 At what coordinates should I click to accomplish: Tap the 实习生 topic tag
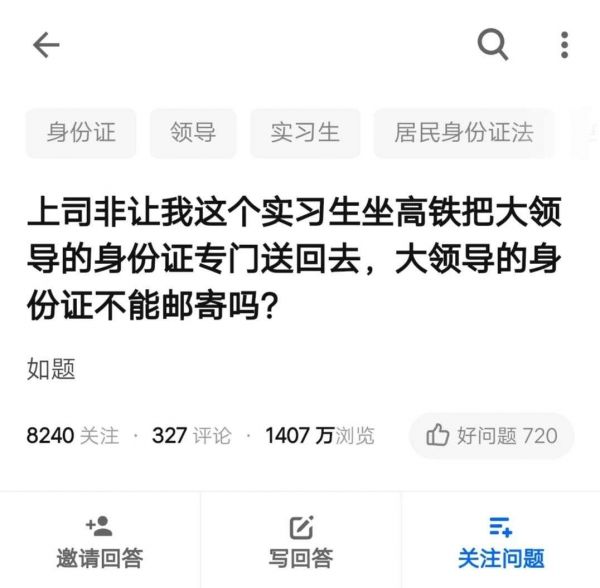point(305,133)
